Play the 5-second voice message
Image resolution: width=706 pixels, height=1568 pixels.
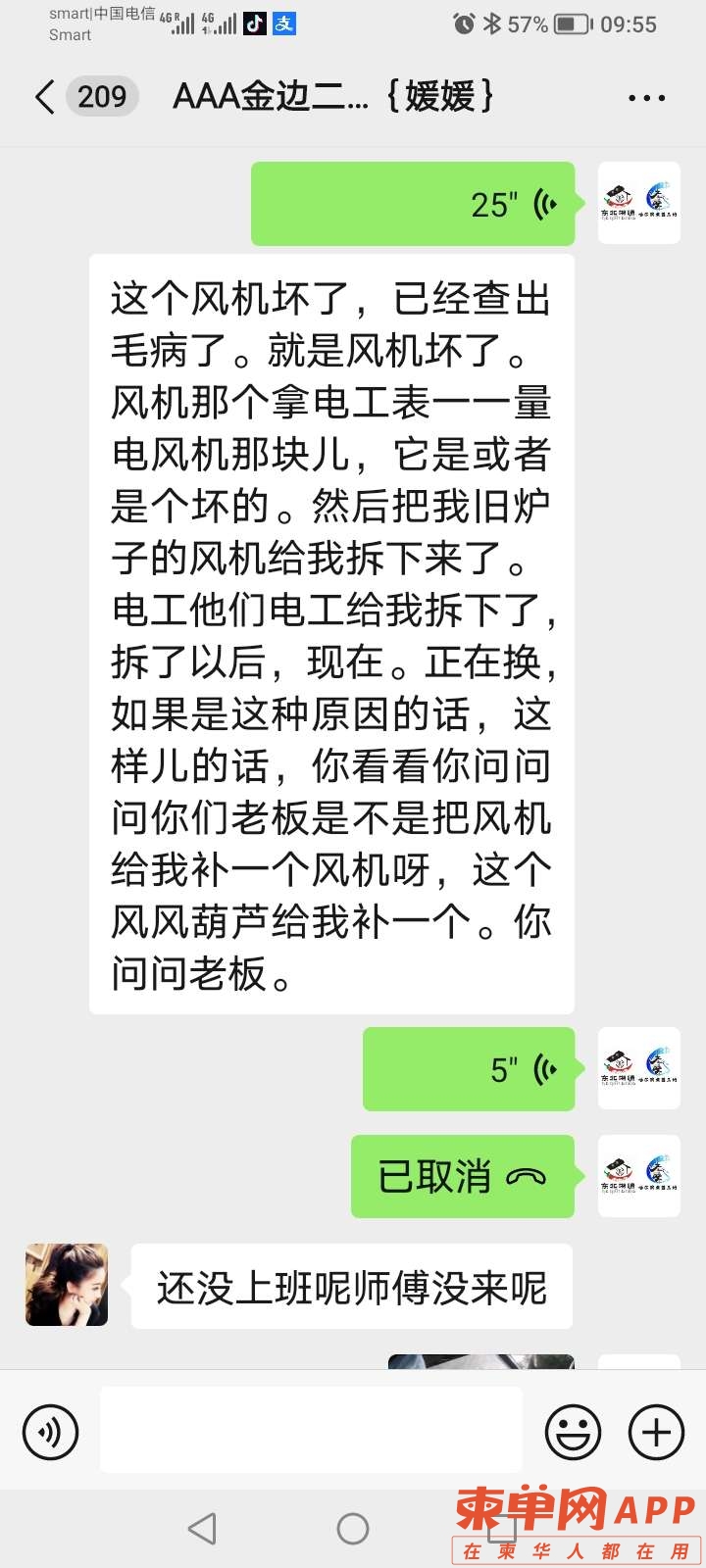469,1069
